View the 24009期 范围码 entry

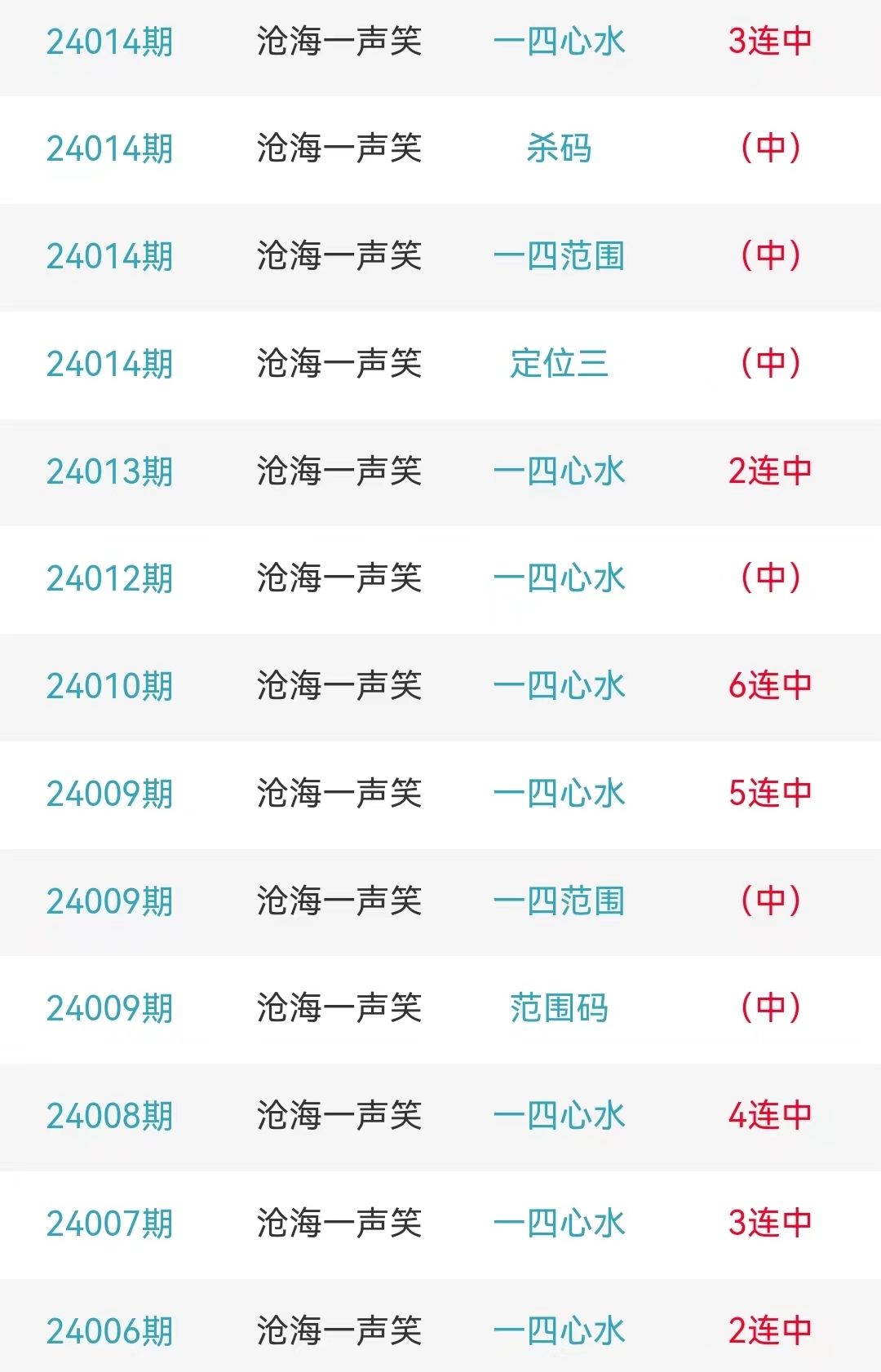click(x=559, y=1008)
